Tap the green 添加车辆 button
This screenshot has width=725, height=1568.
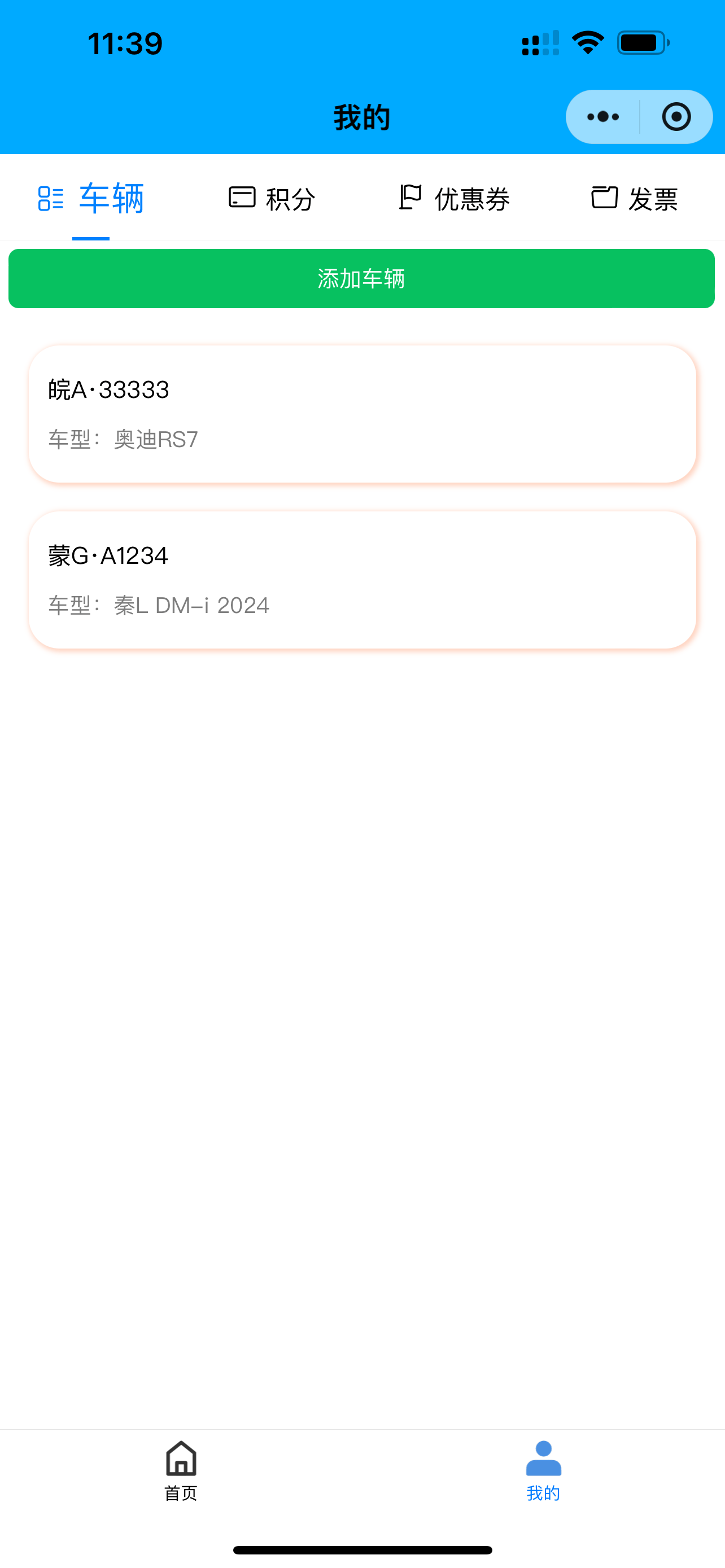pos(361,279)
